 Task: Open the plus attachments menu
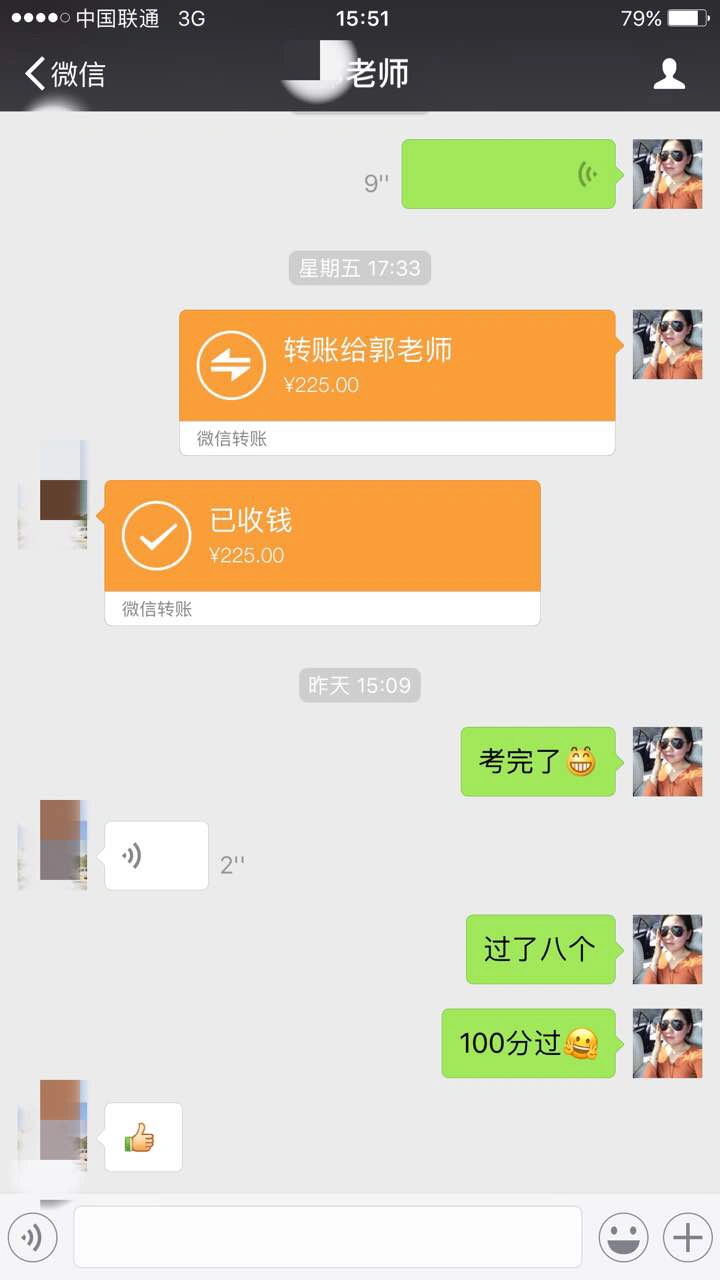click(687, 1238)
